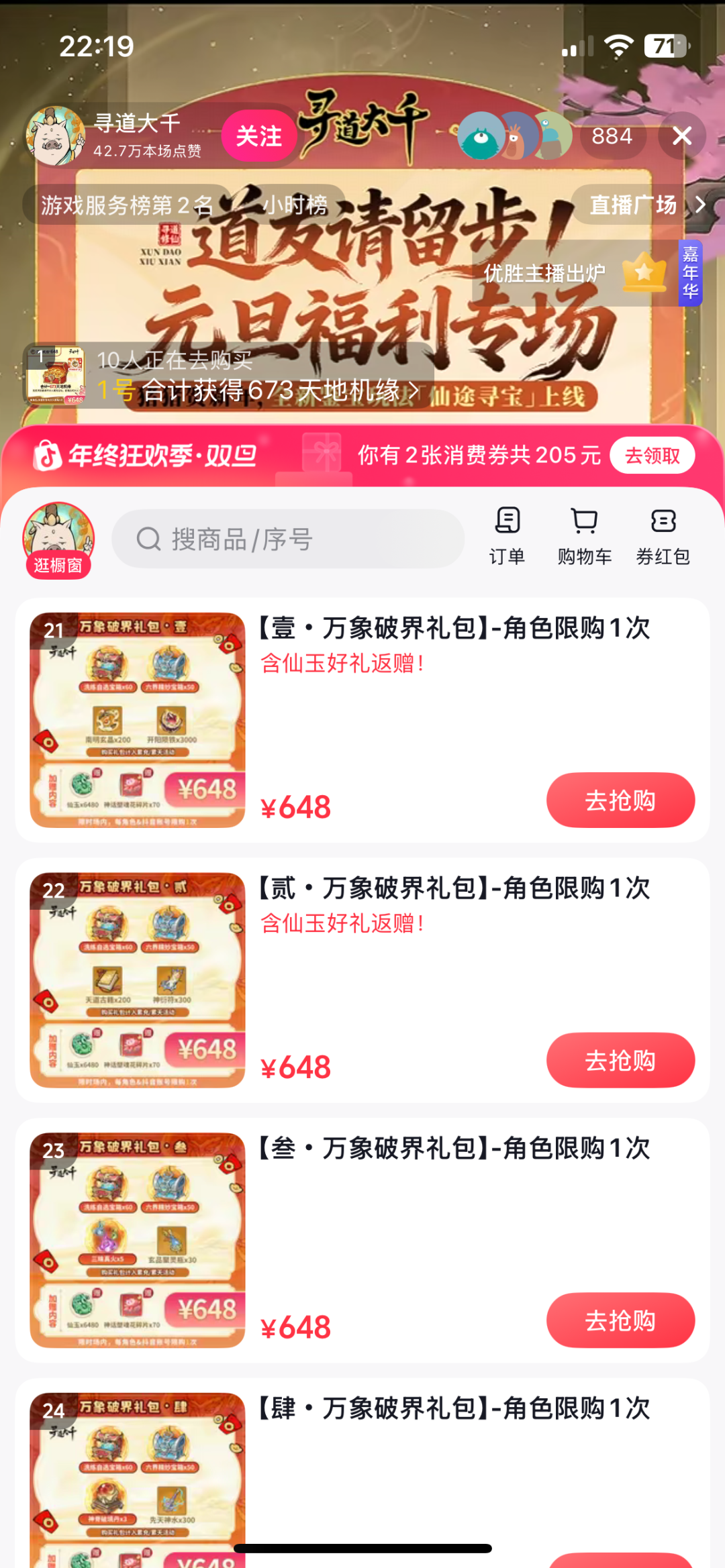The height and width of the screenshot is (1568, 725).
Task: Focus the 搜商品/序号 search box
Action: point(289,539)
